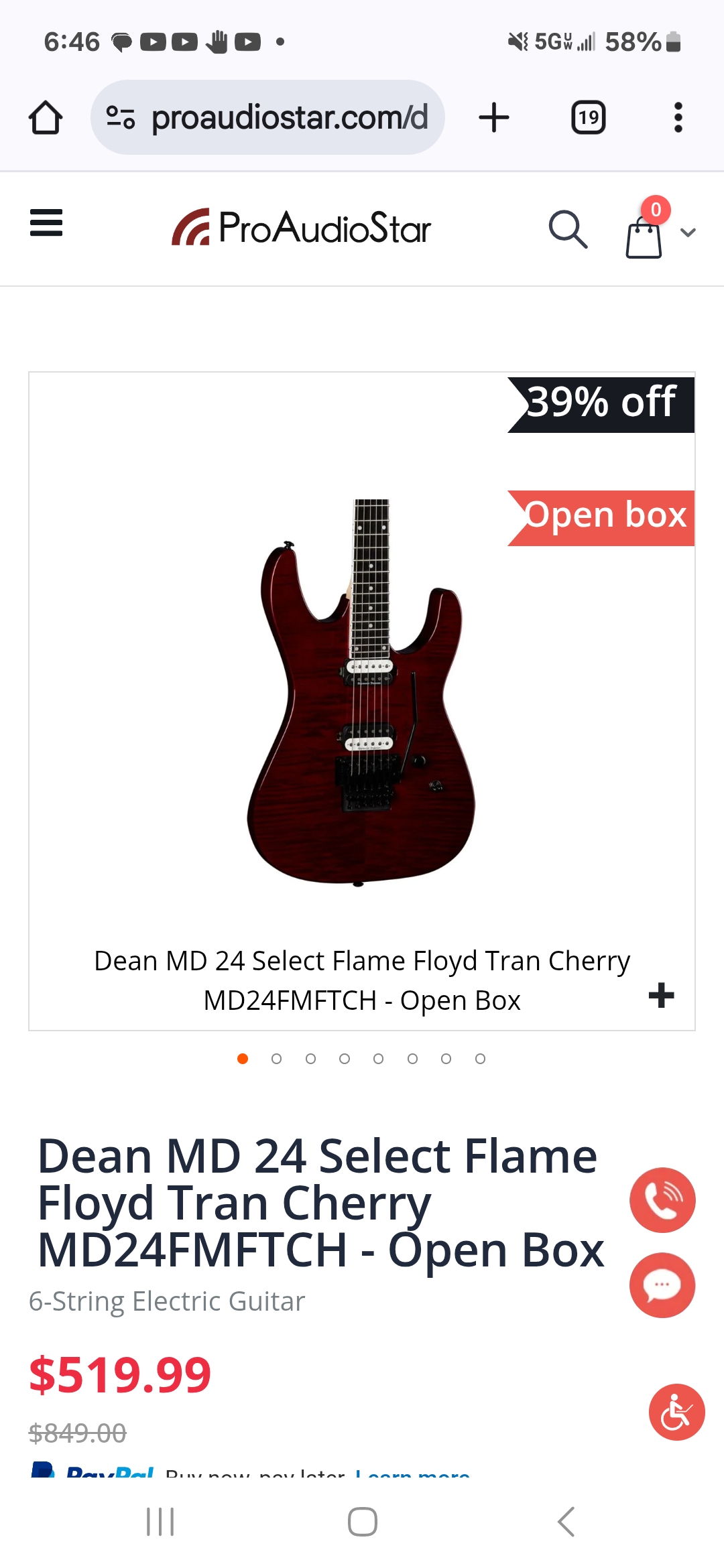Enlarge the Dean MD 24 guitar image
The width and height of the screenshot is (724, 1568).
362,690
